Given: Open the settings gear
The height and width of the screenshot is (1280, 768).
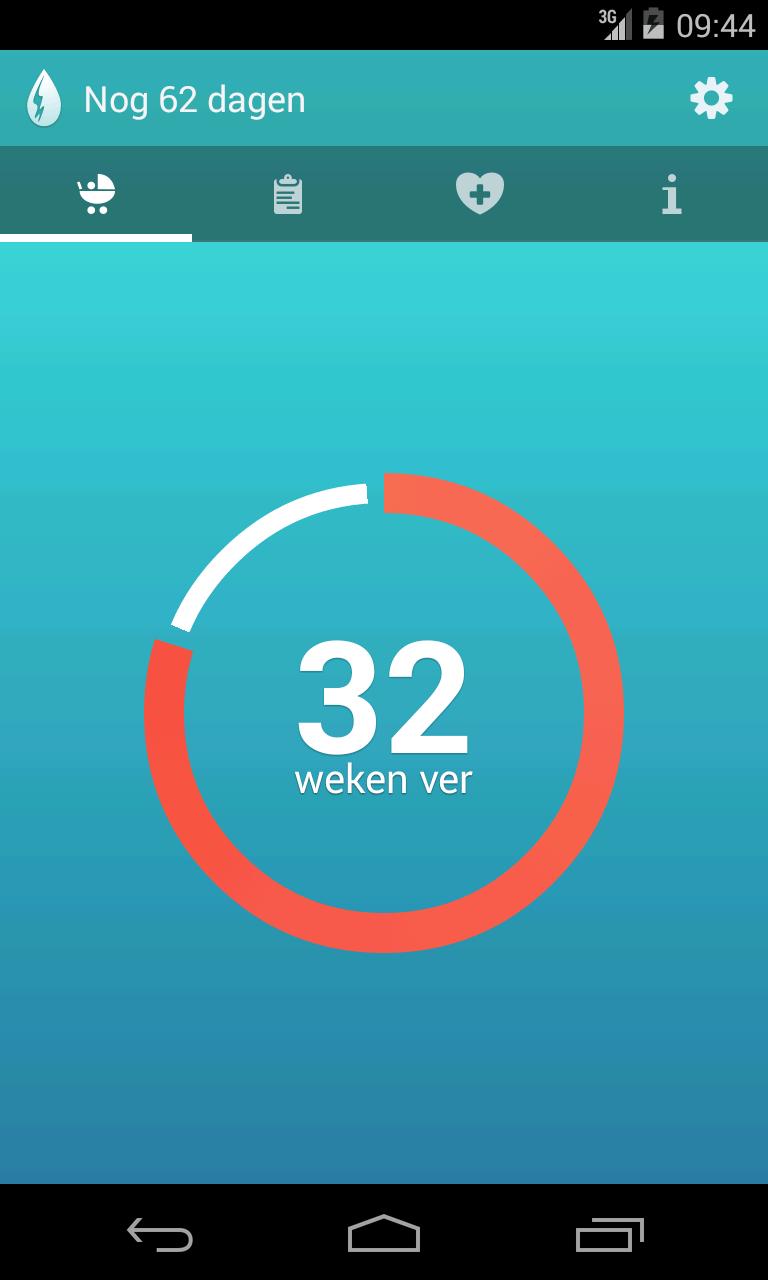Looking at the screenshot, I should pyautogui.click(x=711, y=99).
